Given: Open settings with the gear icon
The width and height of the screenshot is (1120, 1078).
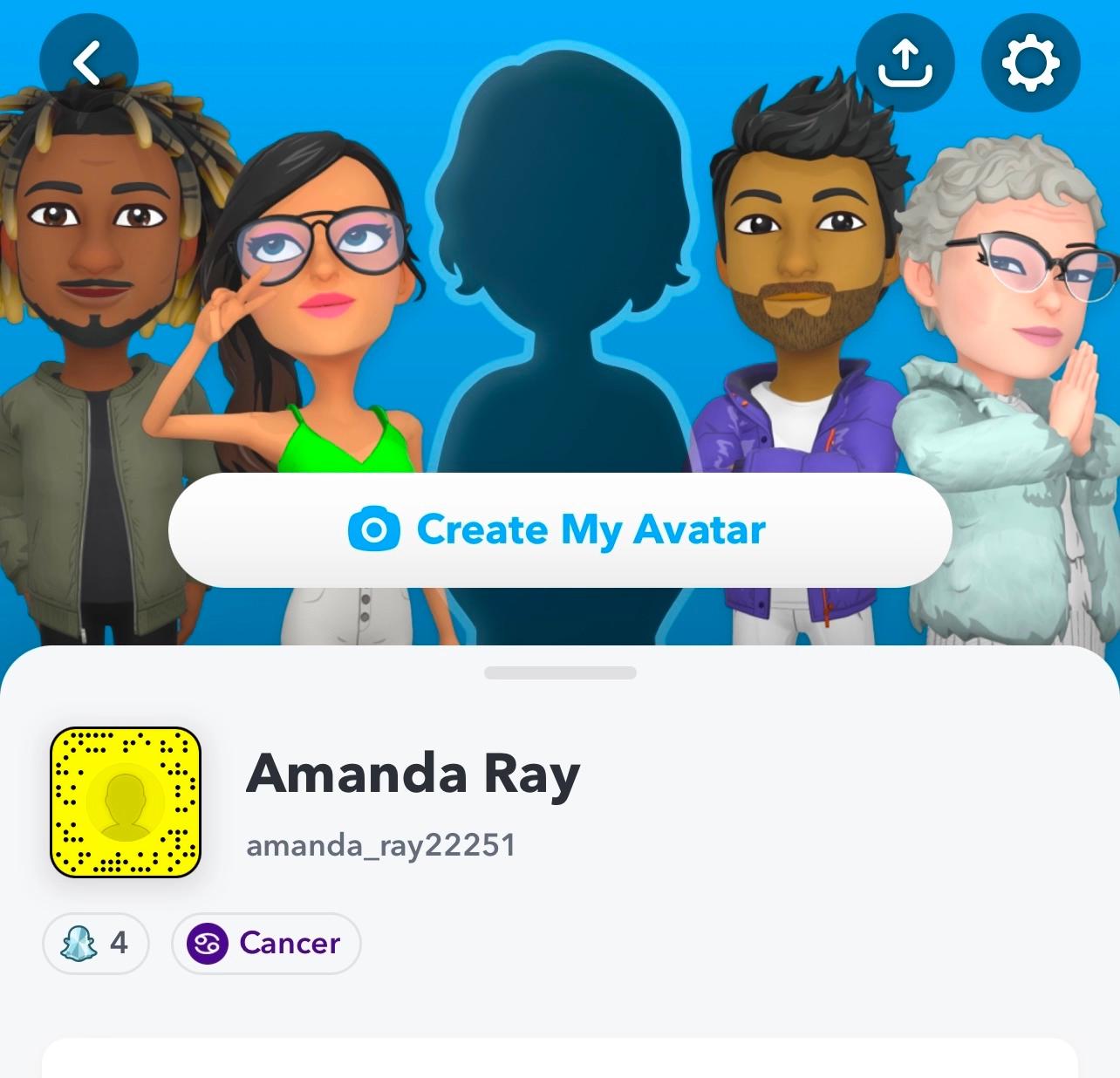Looking at the screenshot, I should (x=1030, y=63).
